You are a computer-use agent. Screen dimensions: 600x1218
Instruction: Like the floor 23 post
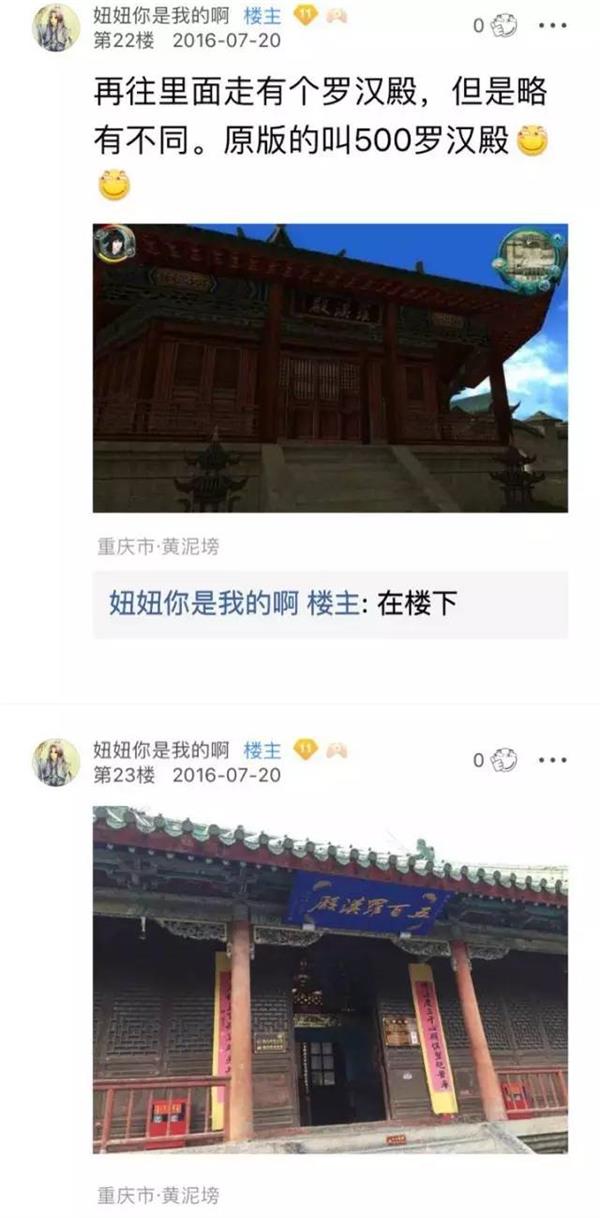point(503,760)
